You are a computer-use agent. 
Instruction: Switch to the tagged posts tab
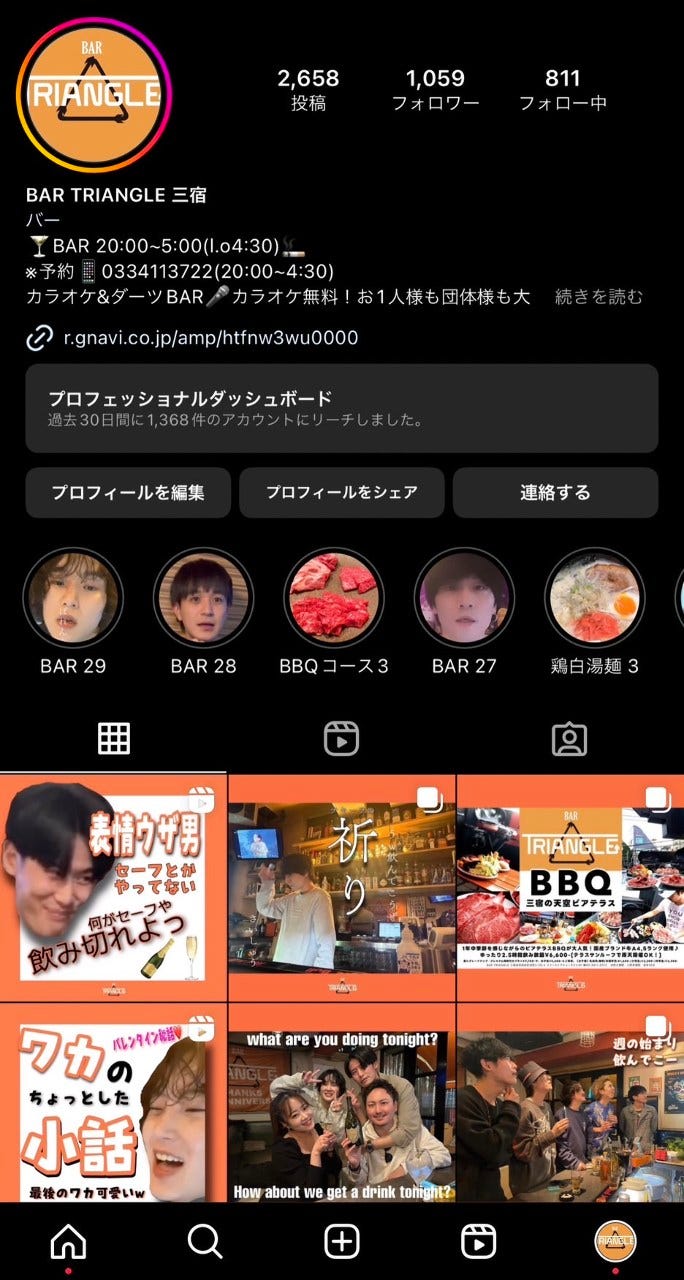569,739
